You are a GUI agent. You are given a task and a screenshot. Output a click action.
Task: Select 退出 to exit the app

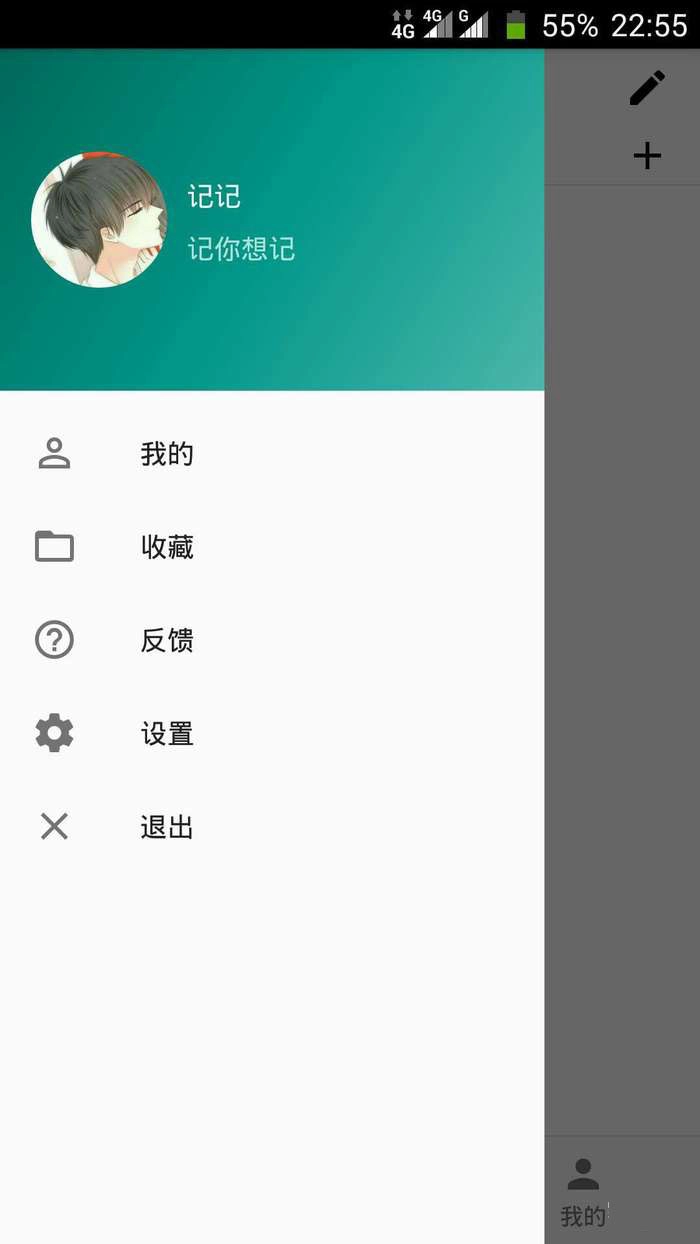(x=166, y=827)
